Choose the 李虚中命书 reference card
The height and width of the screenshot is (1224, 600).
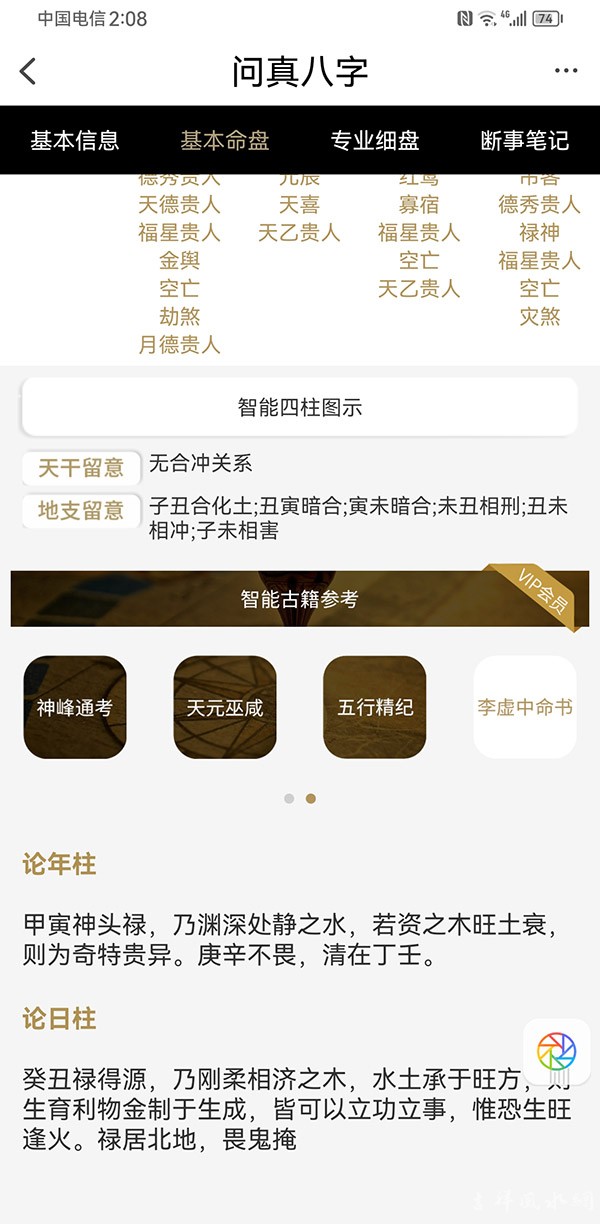coord(525,707)
